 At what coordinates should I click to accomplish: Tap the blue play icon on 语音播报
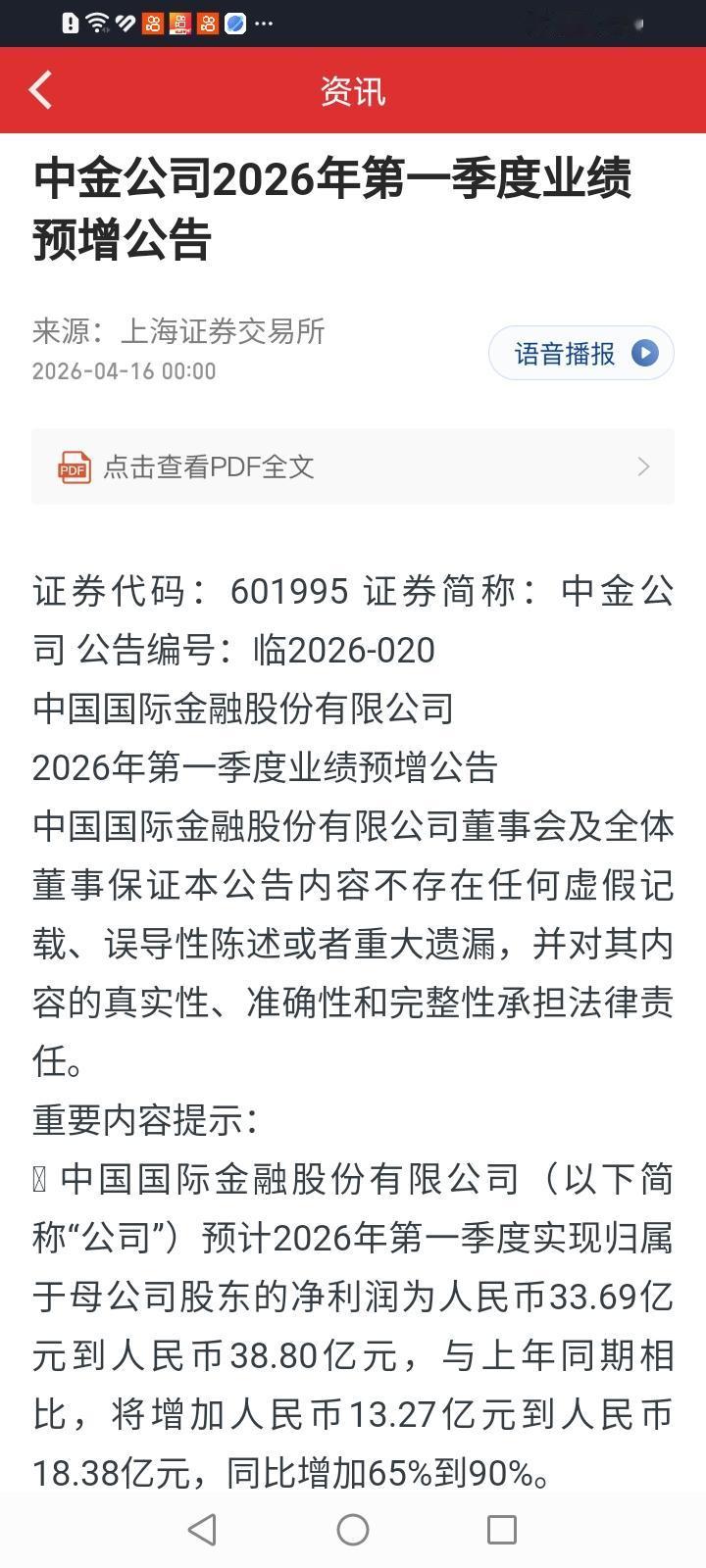pyautogui.click(x=643, y=353)
